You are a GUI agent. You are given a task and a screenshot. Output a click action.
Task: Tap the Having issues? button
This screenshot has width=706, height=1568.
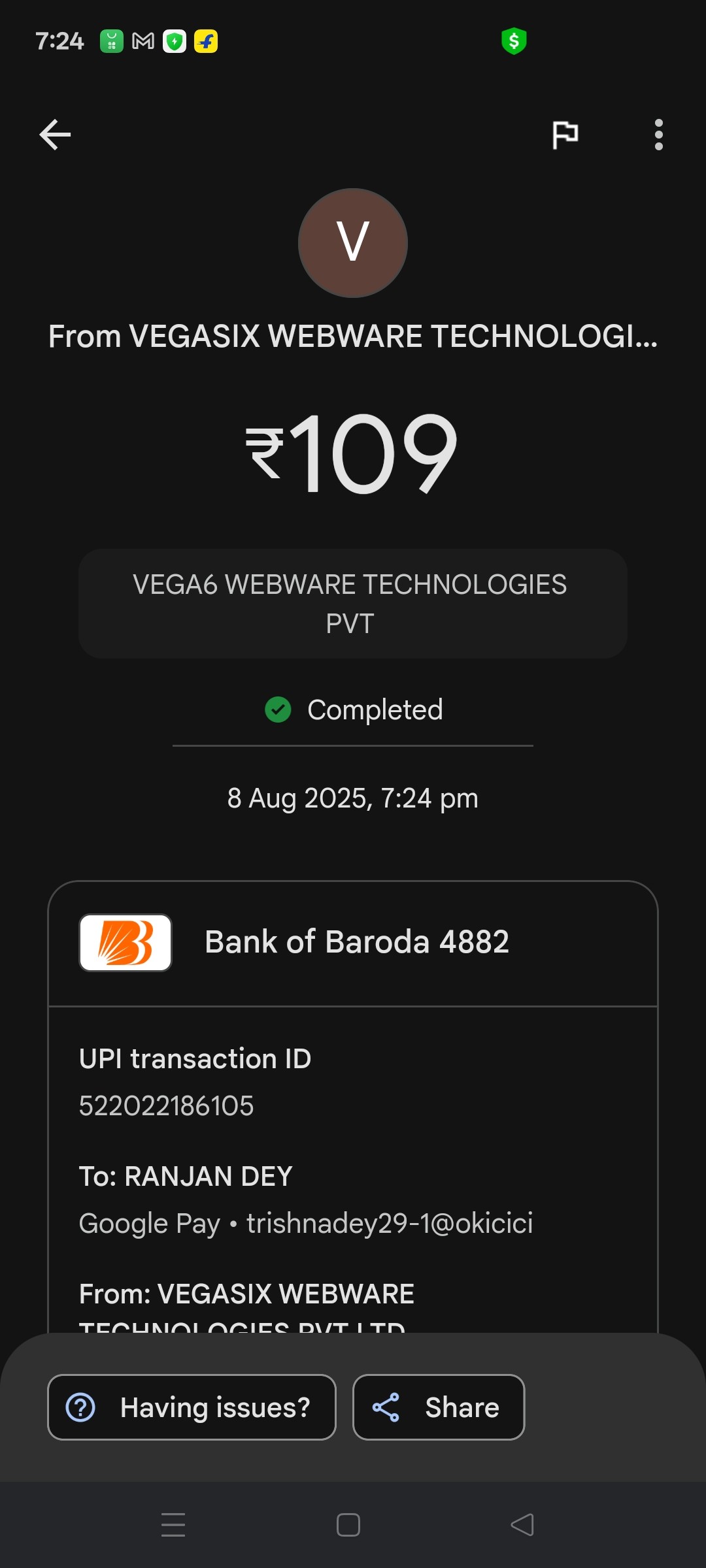(x=192, y=1407)
